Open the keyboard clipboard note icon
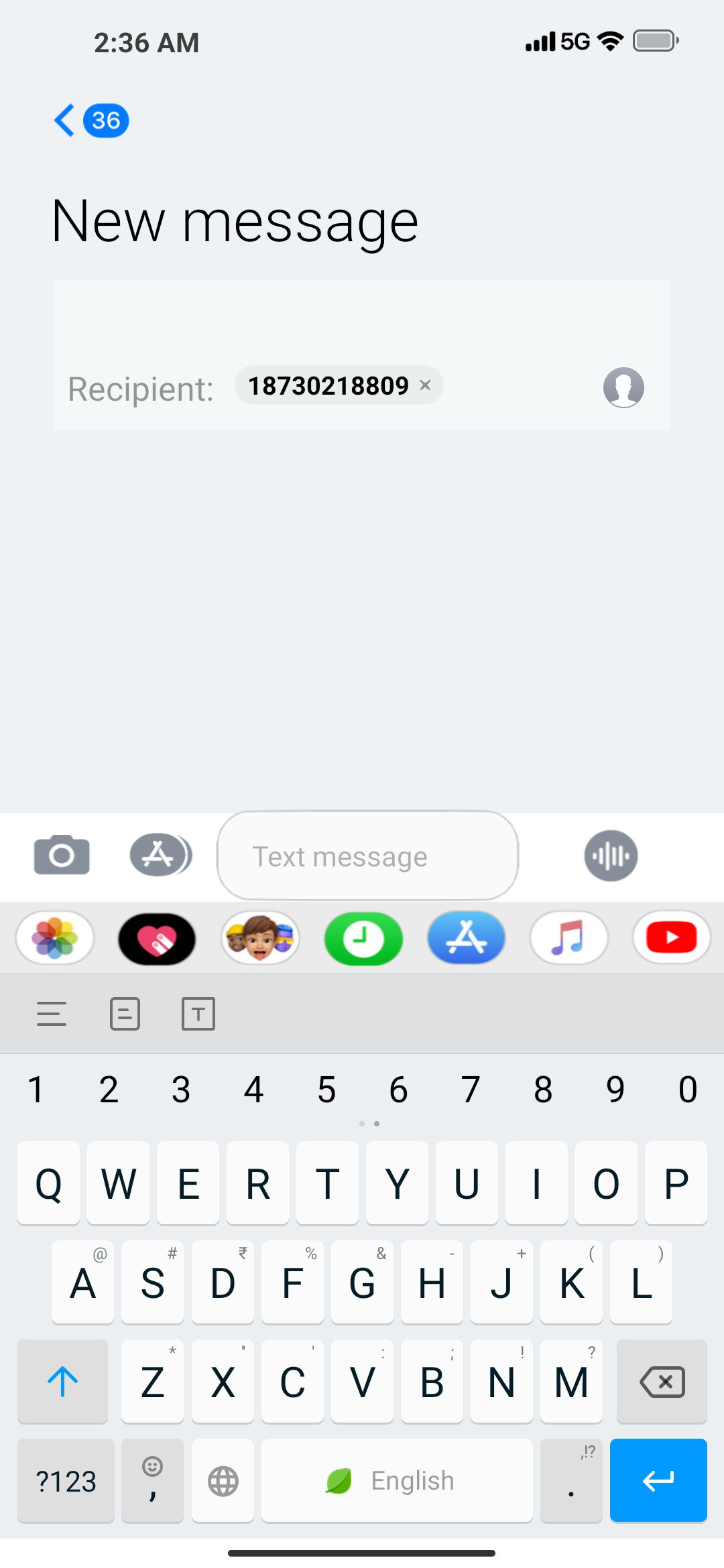The image size is (724, 1568). (x=125, y=1014)
